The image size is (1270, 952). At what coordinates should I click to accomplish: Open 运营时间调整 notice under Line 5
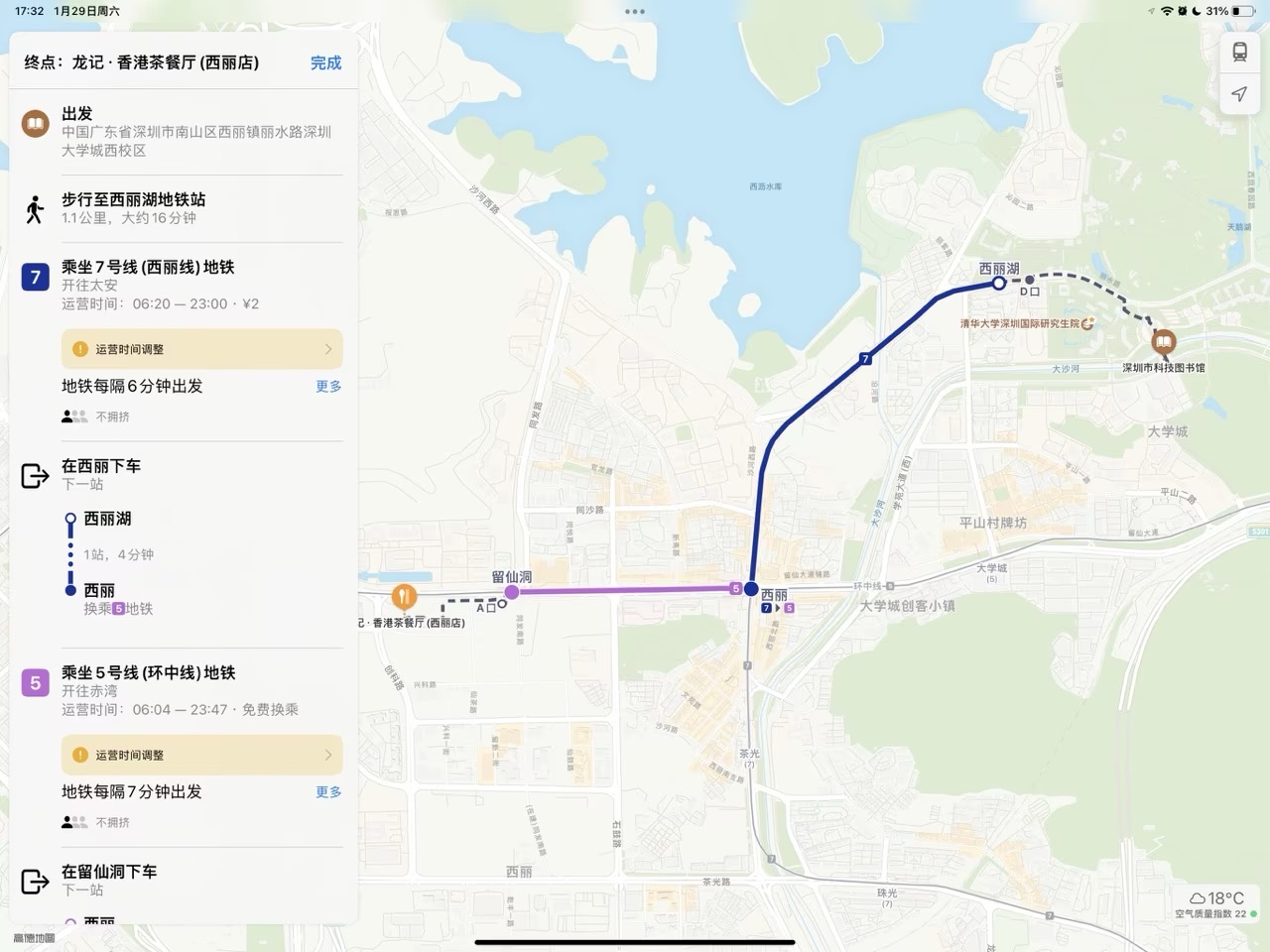coord(201,755)
